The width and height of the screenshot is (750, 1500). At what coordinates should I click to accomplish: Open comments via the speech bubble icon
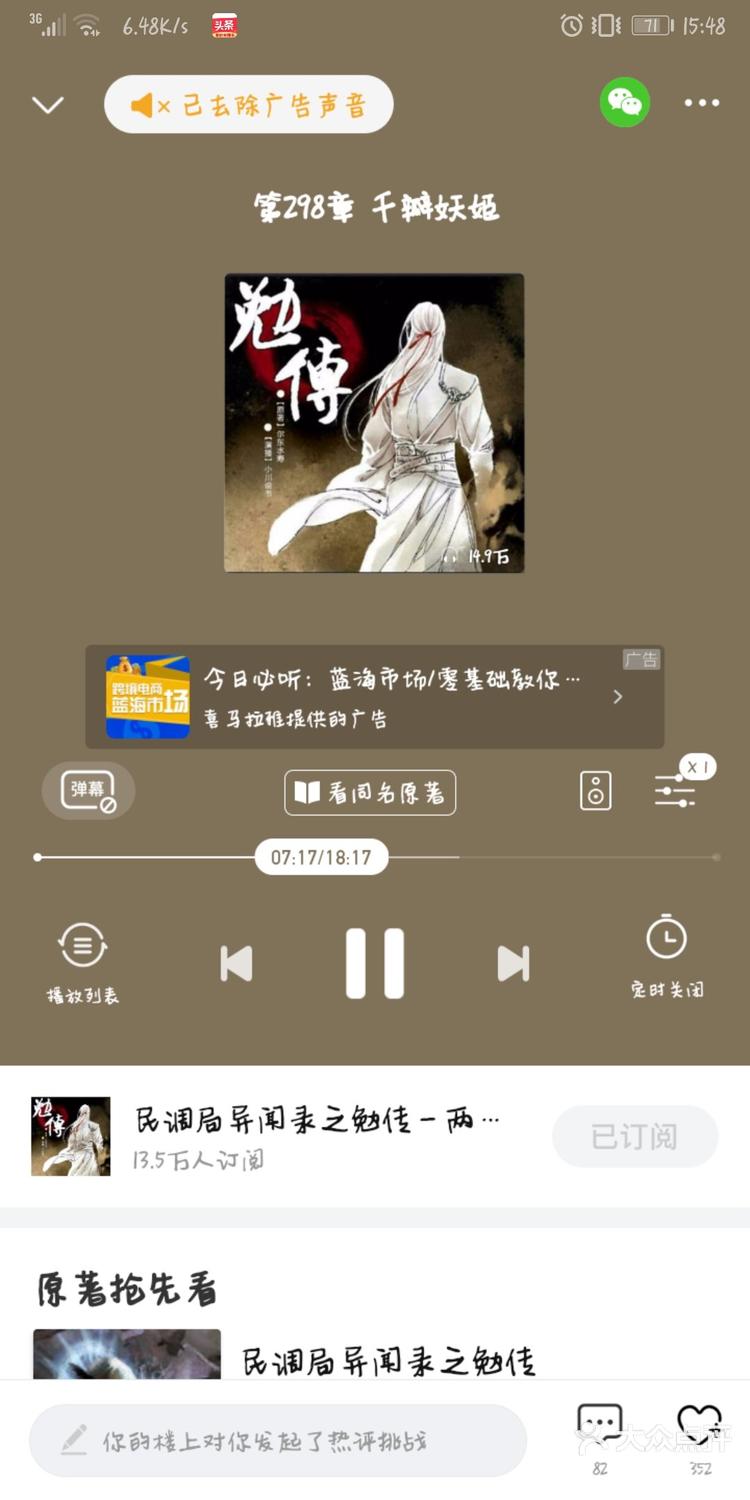click(x=600, y=1420)
